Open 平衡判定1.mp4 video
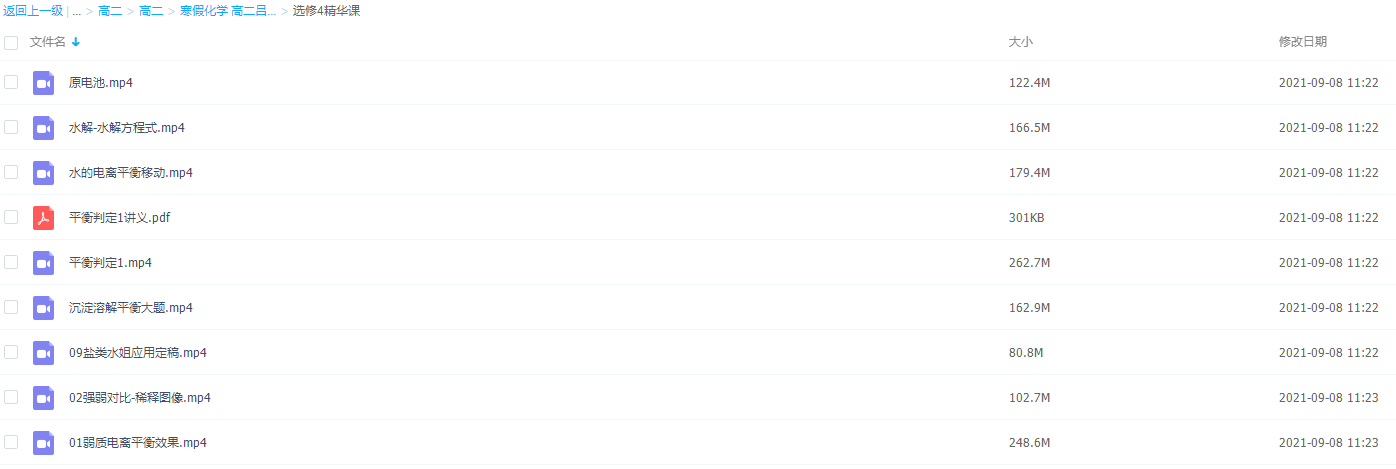This screenshot has width=1396, height=469. pyautogui.click(x=110, y=262)
